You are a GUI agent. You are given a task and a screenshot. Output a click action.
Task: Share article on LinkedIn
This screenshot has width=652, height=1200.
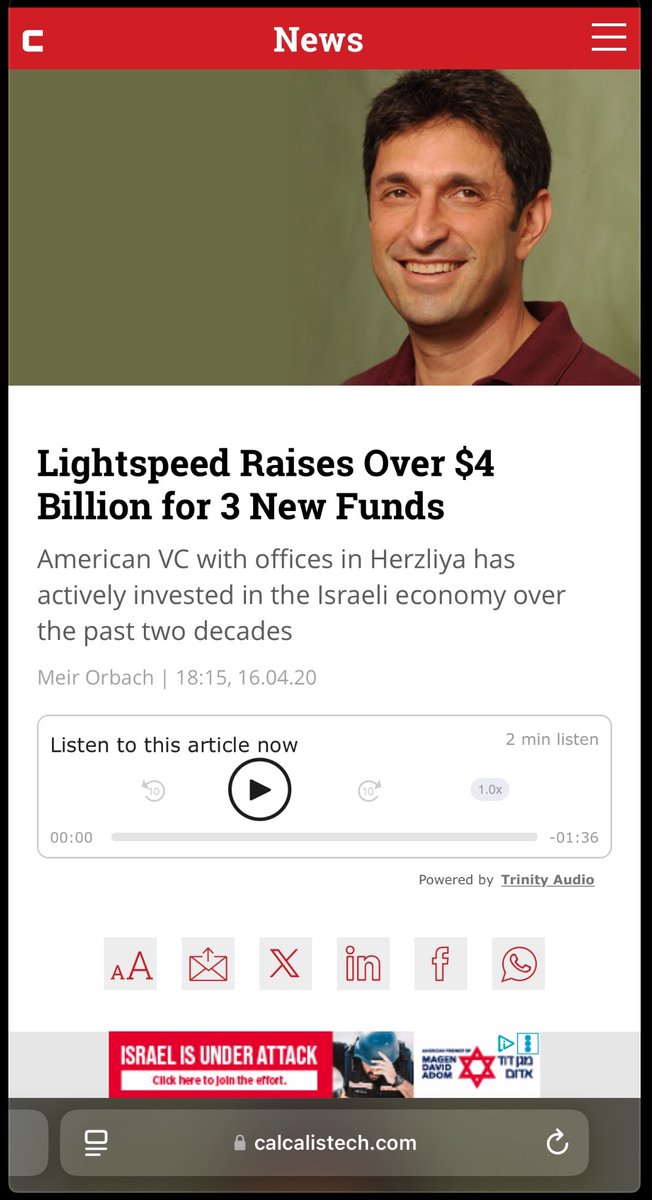363,964
